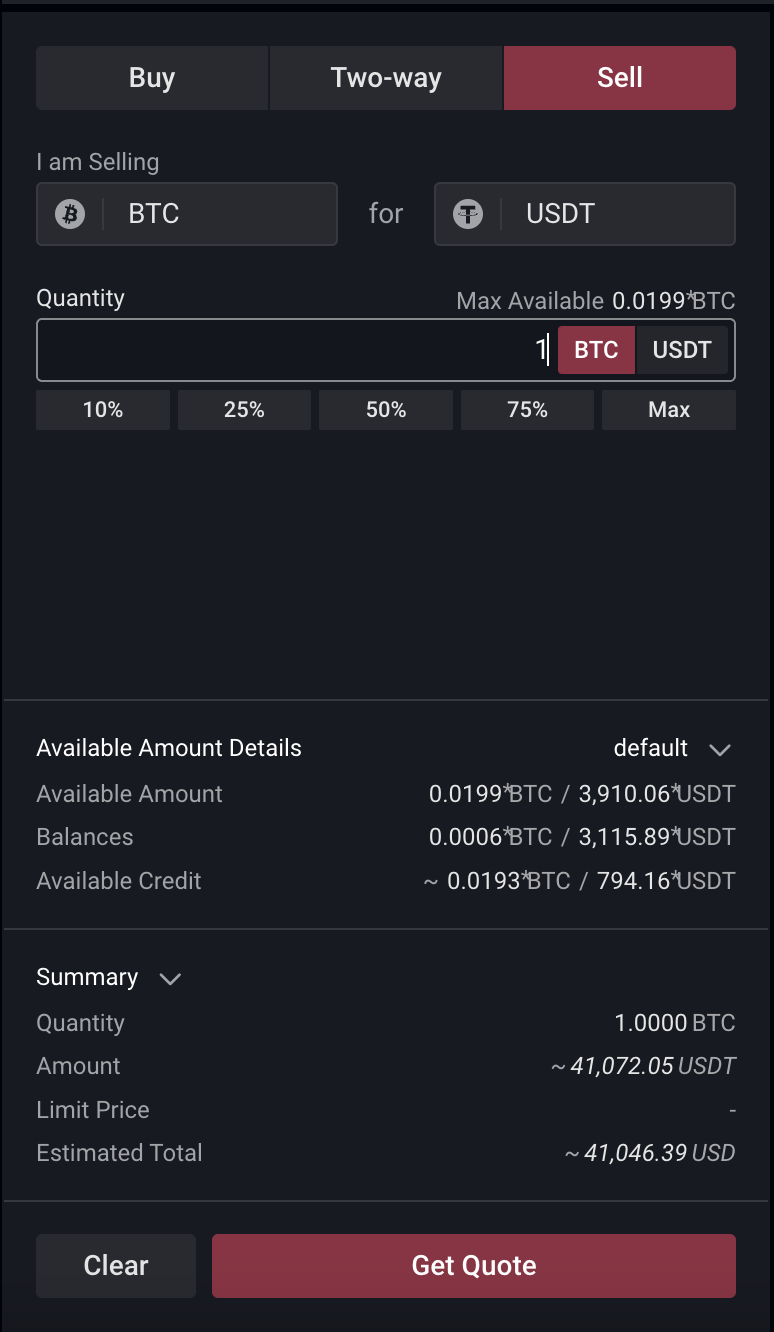774x1332 pixels.
Task: Select the Two-way tab
Action: pos(386,78)
